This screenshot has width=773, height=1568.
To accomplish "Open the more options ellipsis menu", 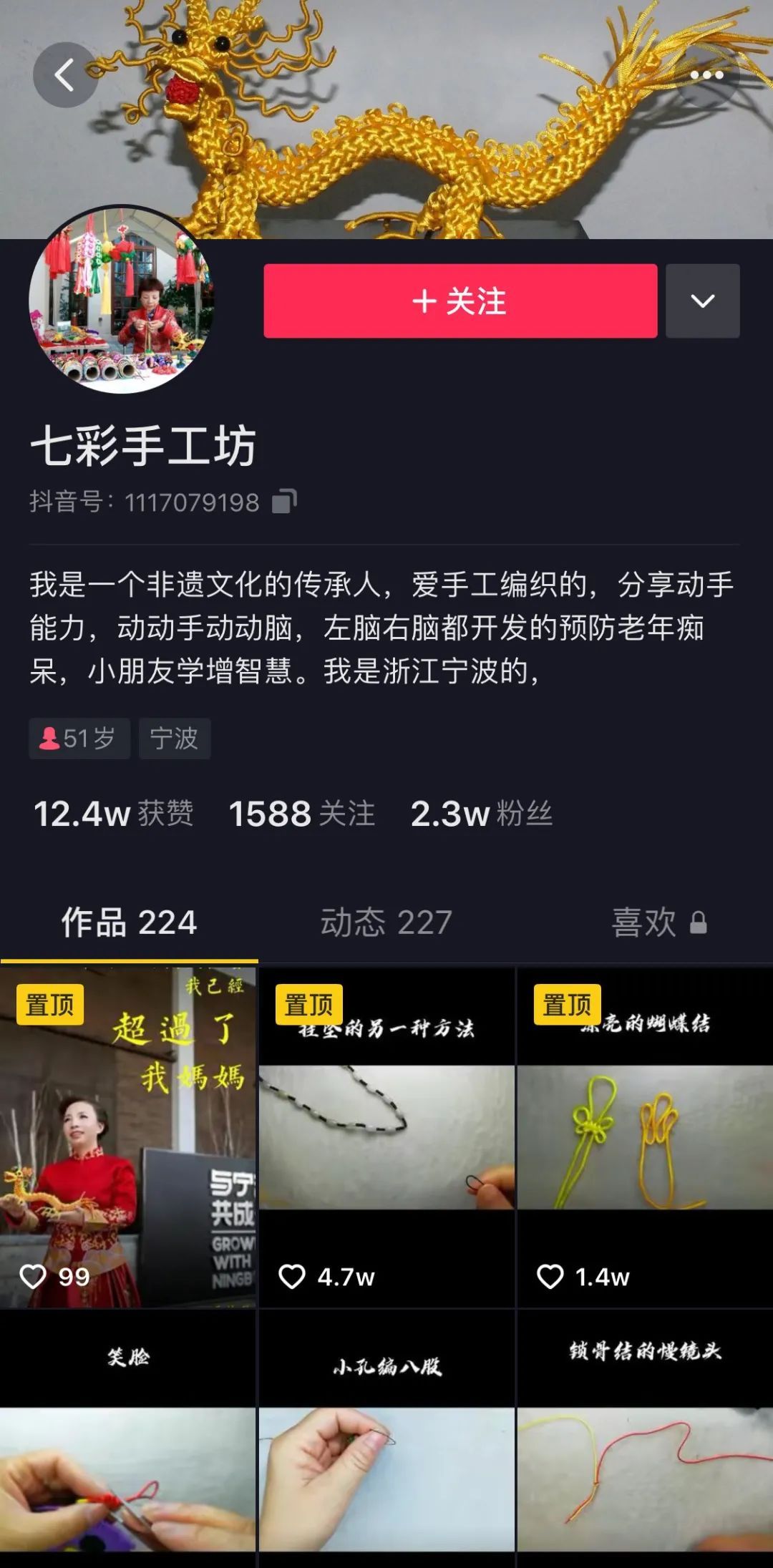I will (x=709, y=74).
